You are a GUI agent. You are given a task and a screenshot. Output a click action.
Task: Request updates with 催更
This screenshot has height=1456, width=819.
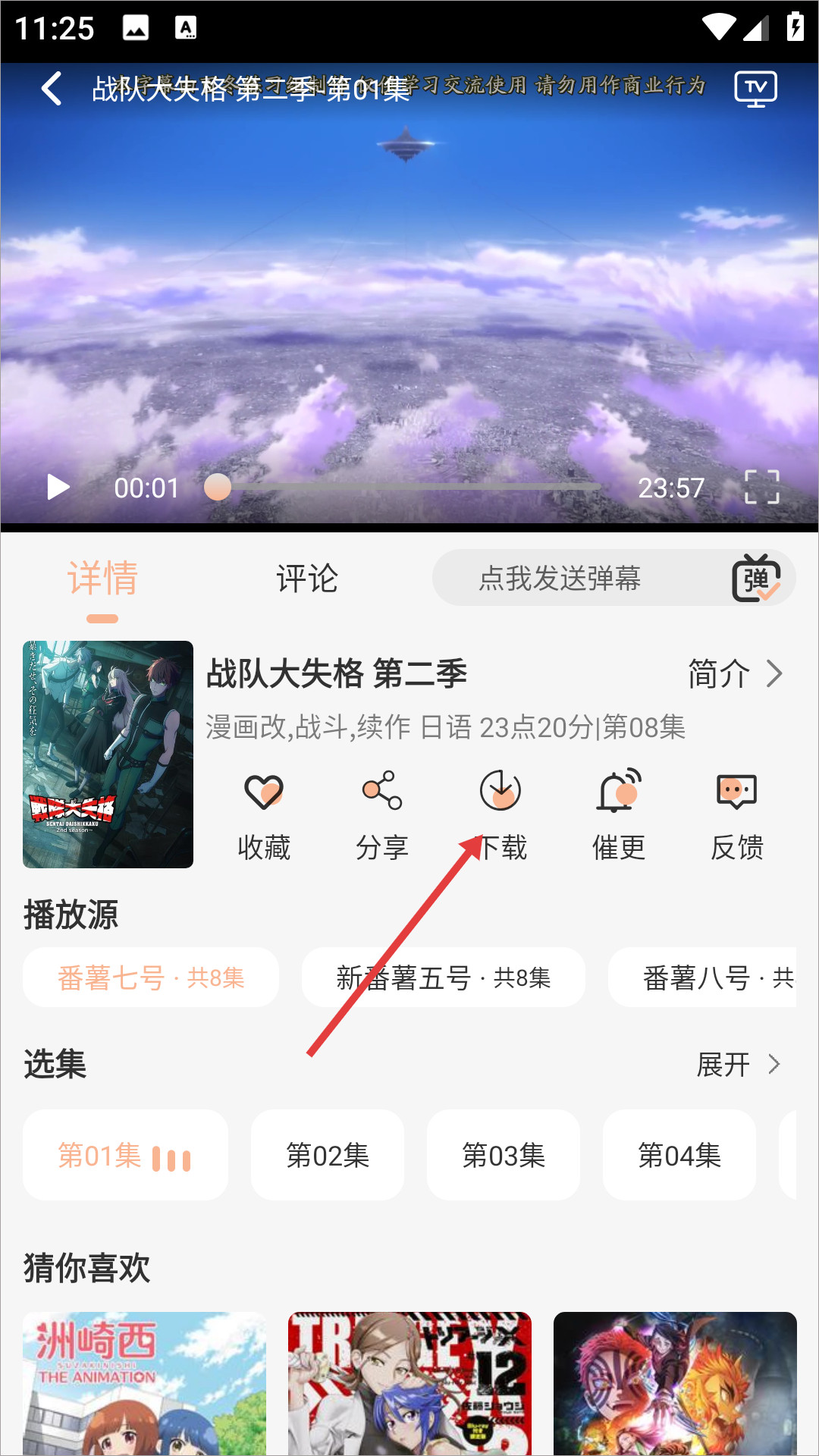coord(619,816)
